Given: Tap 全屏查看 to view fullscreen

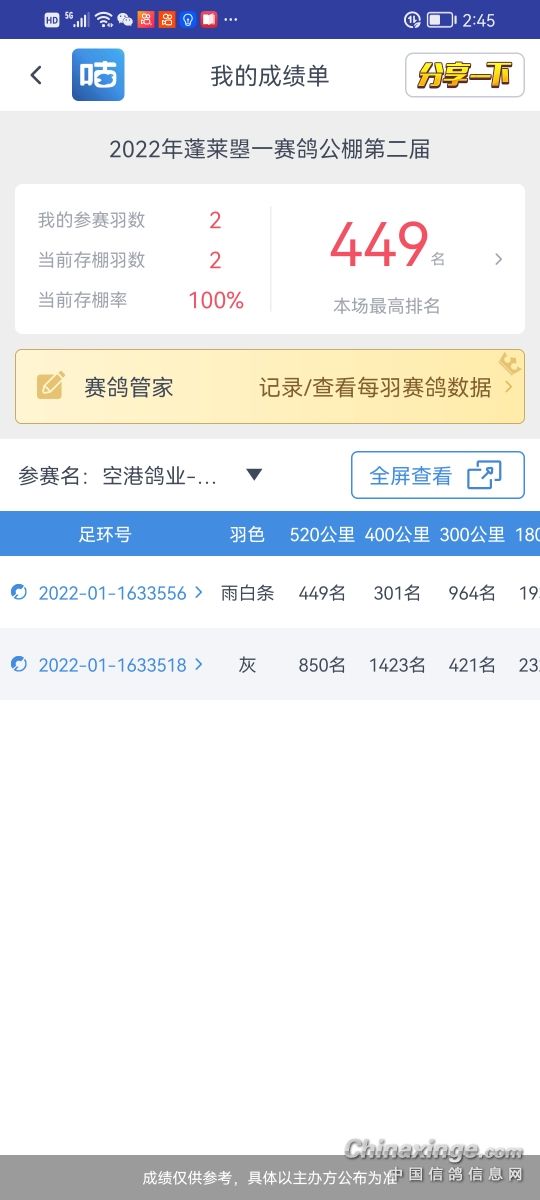Looking at the screenshot, I should (438, 475).
